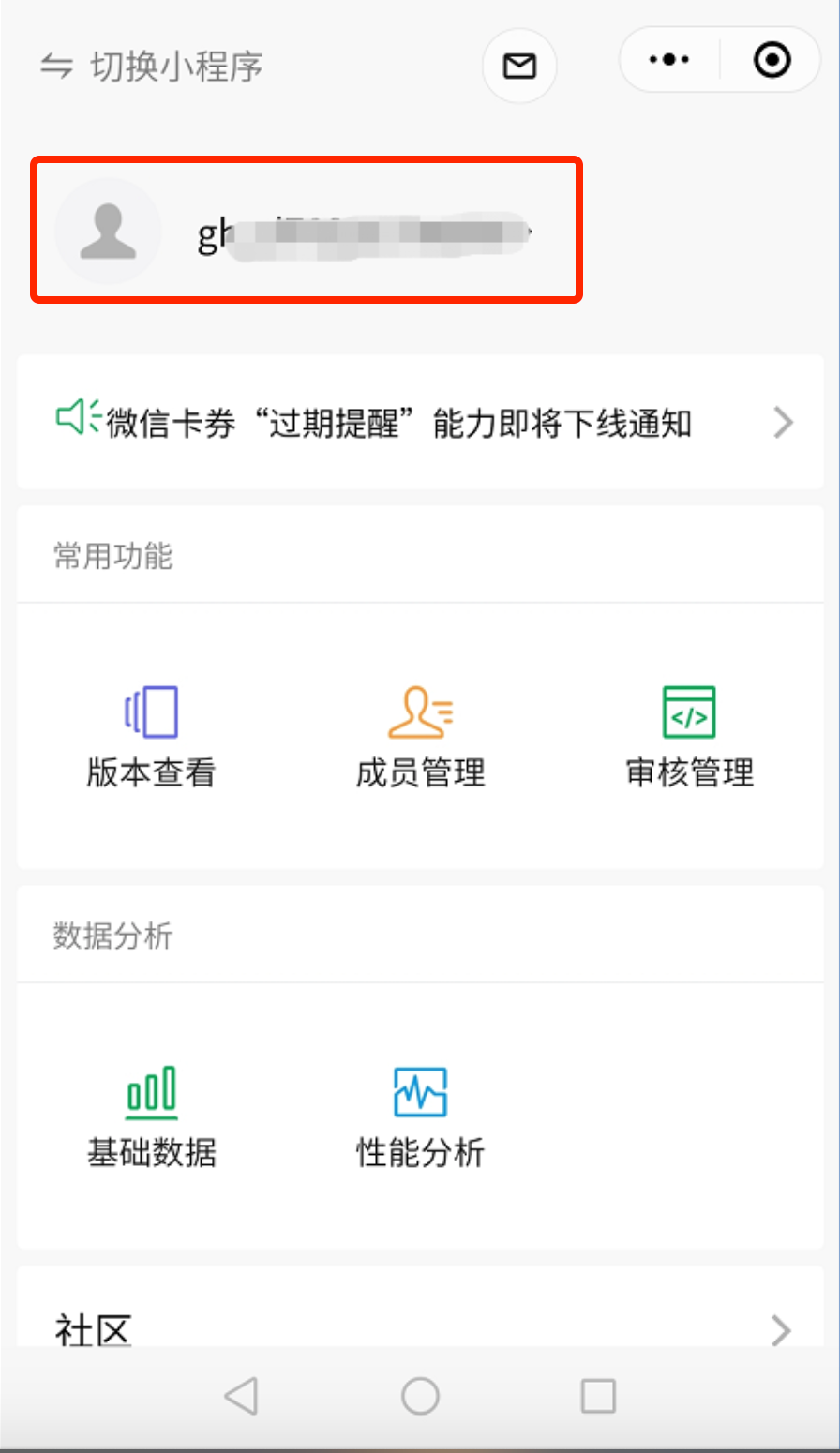Tap the system back button
This screenshot has height=1453, width=840.
coord(241,1396)
